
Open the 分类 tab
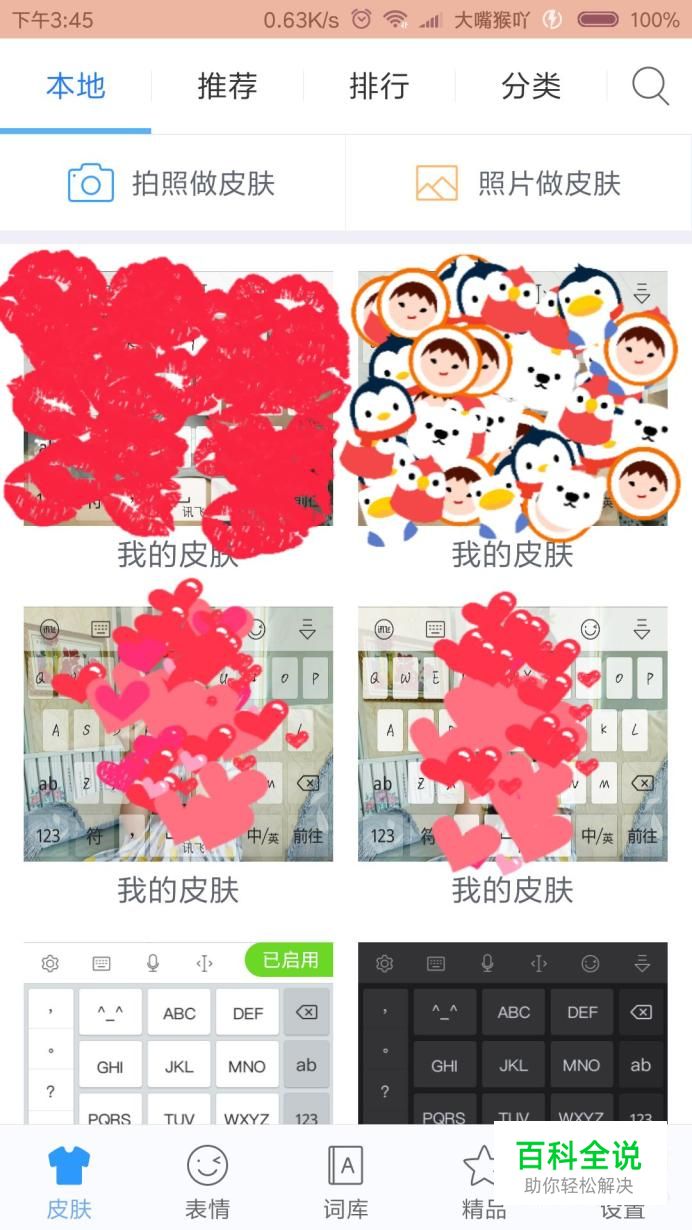(531, 86)
